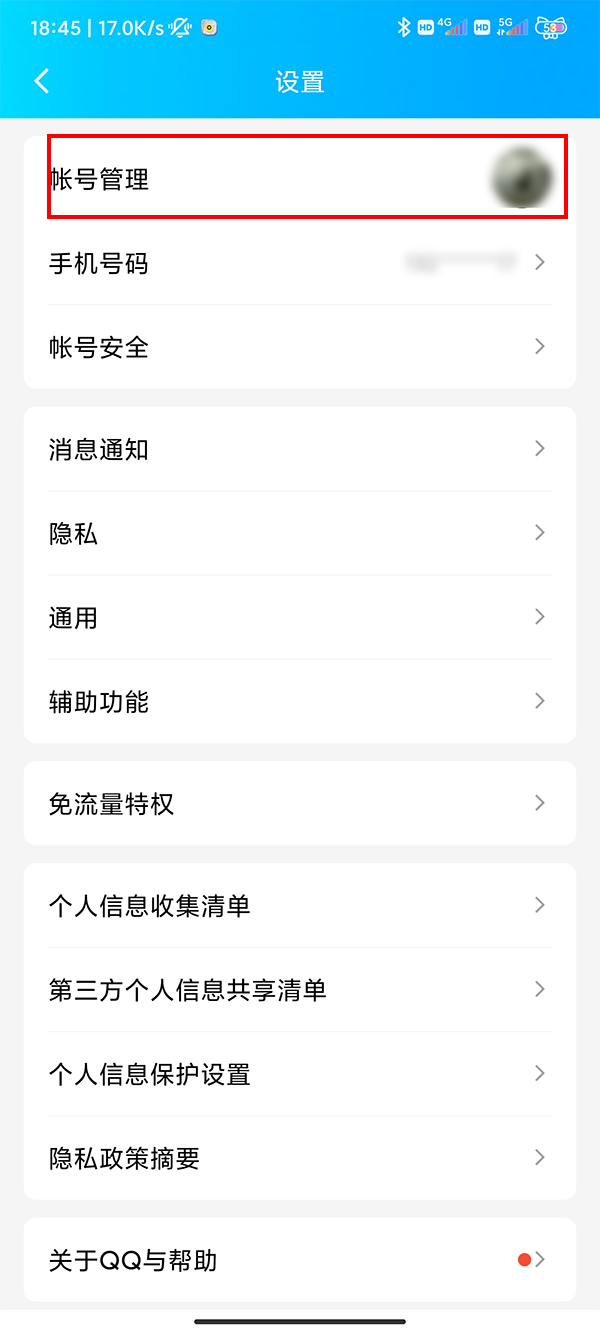Screen dimensions: 600x1333
Task: Open 帐号安全 settings
Action: (x=300, y=347)
